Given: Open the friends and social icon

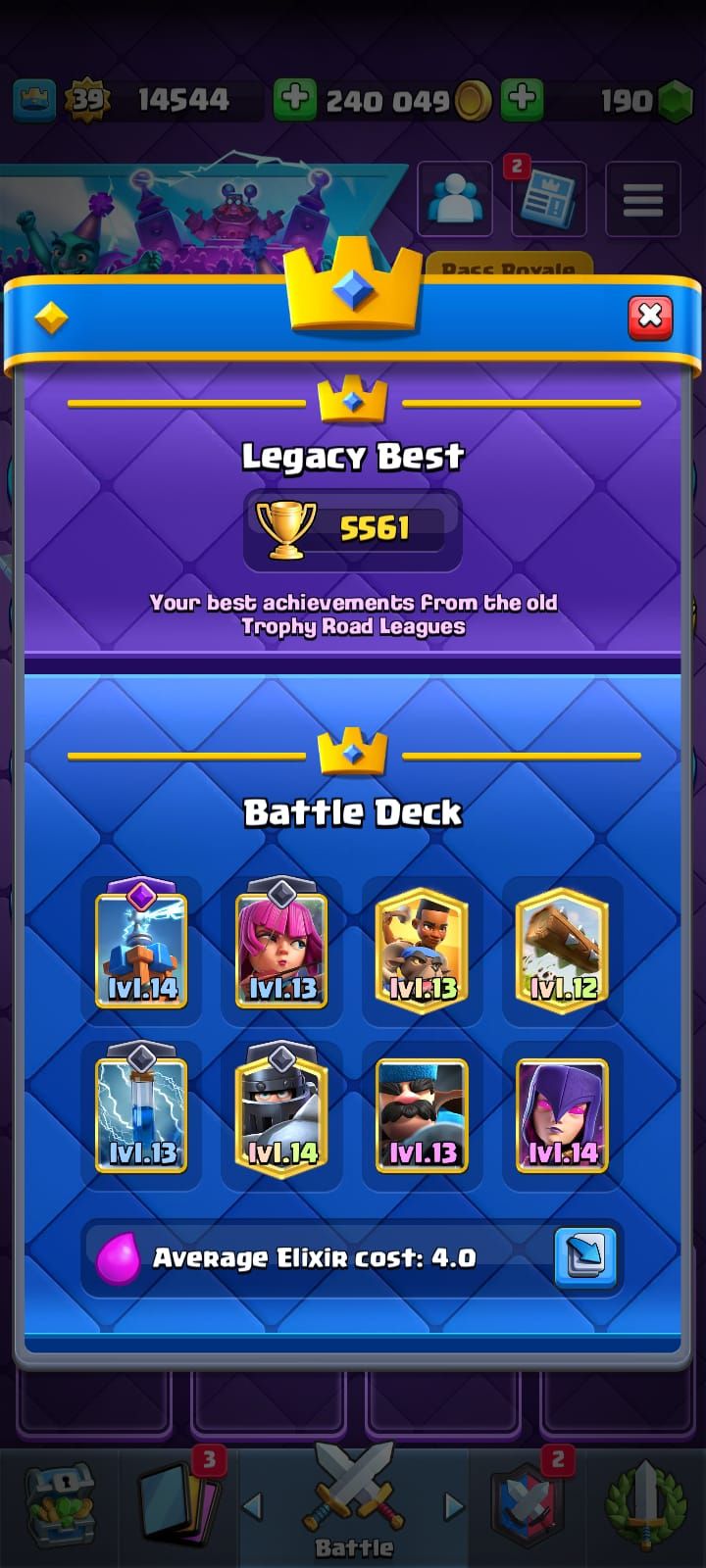Looking at the screenshot, I should point(455,199).
